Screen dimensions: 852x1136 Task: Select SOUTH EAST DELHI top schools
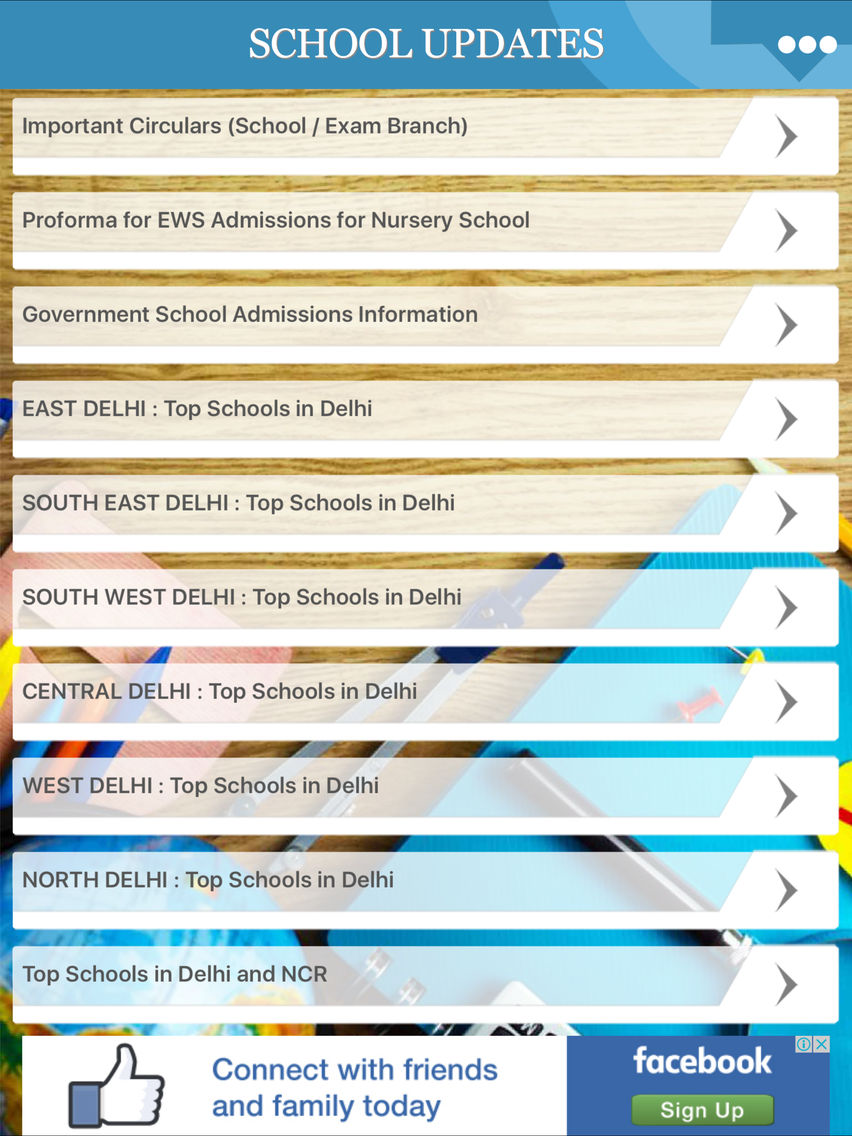tap(425, 513)
